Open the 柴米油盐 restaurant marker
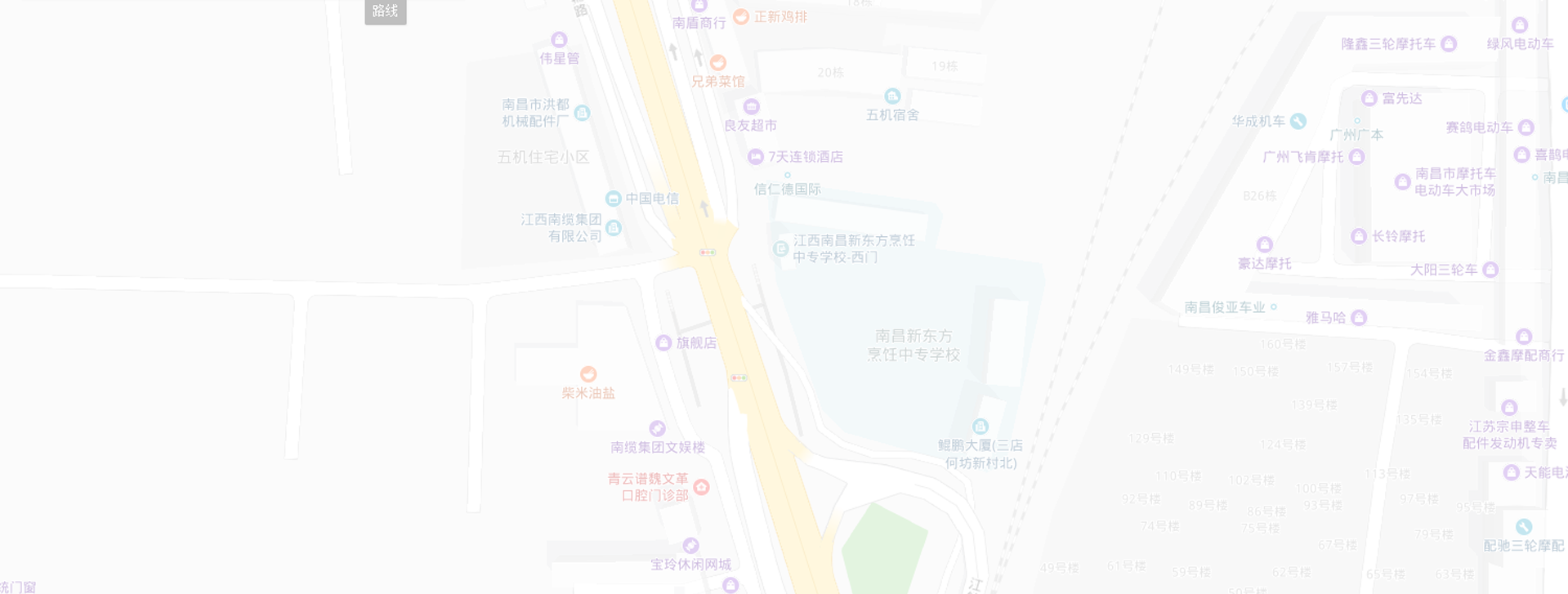Screen dimensions: 1568x594 point(588,374)
